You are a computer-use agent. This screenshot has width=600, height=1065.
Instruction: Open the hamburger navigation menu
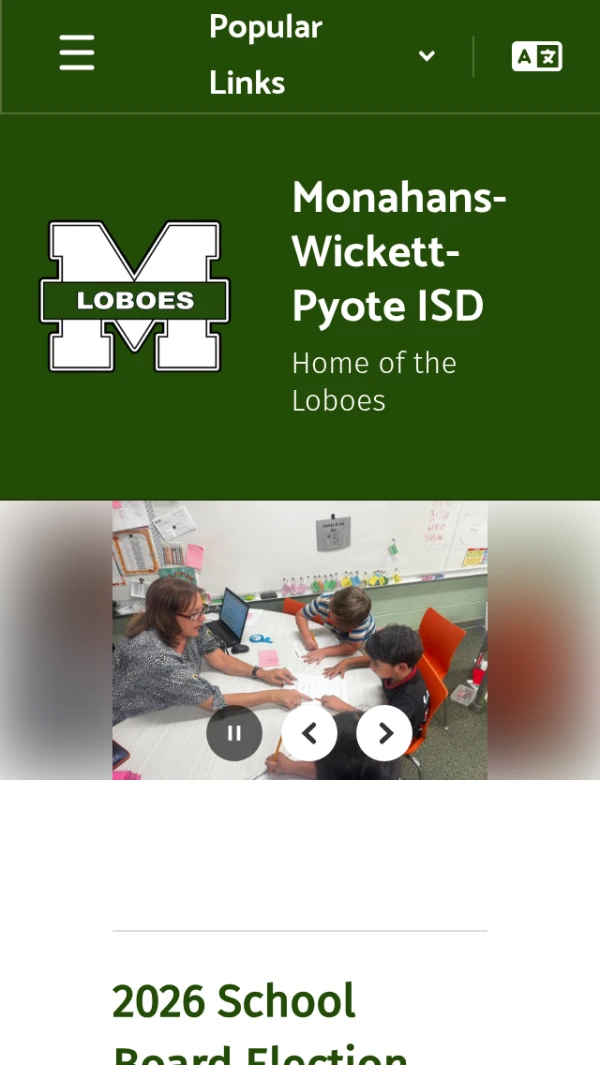(77, 54)
